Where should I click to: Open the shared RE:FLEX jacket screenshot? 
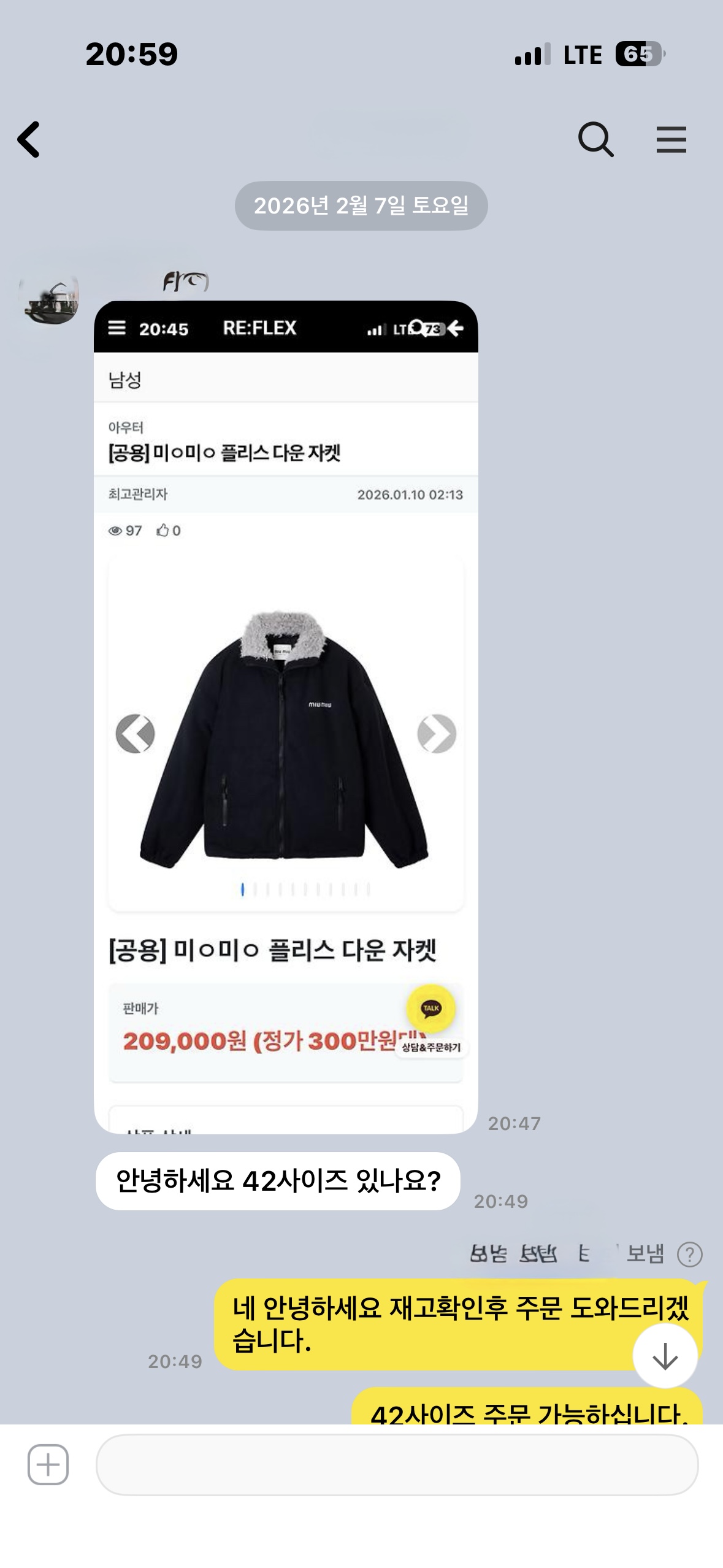click(286, 717)
